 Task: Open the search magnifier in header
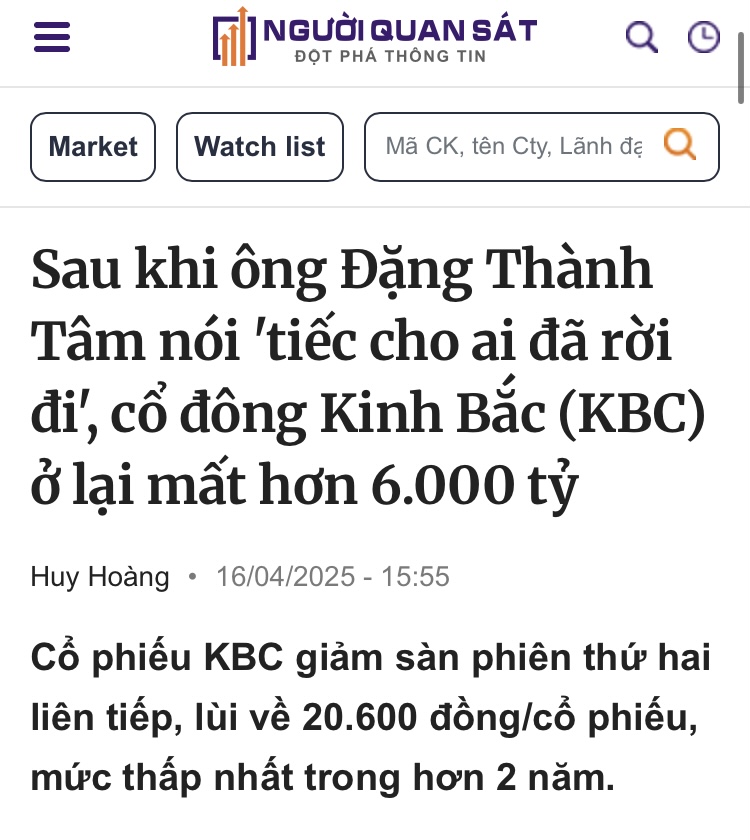pyautogui.click(x=641, y=38)
